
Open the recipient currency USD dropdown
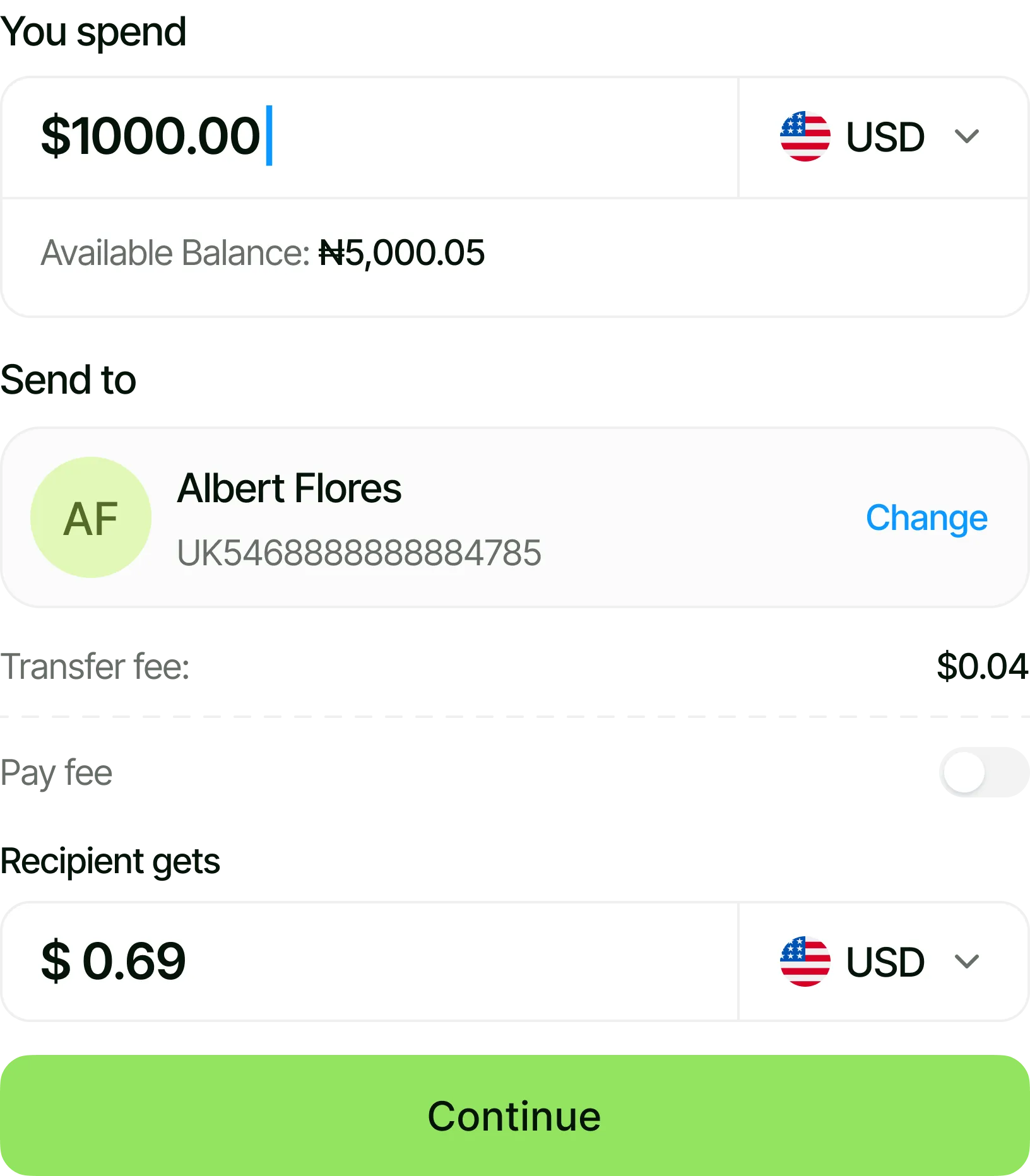click(881, 961)
